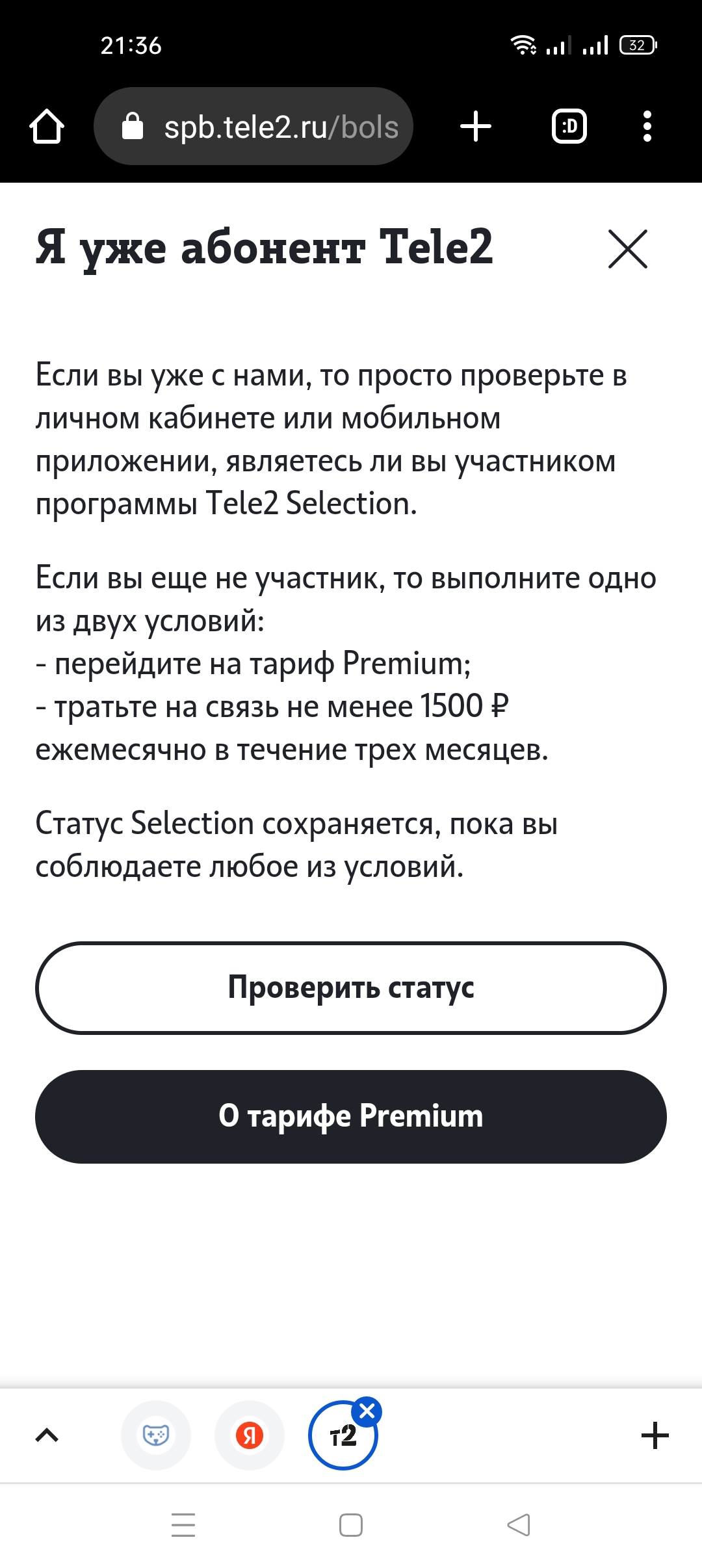Open the tab switcher icon
702x1568 pixels.
[x=569, y=126]
